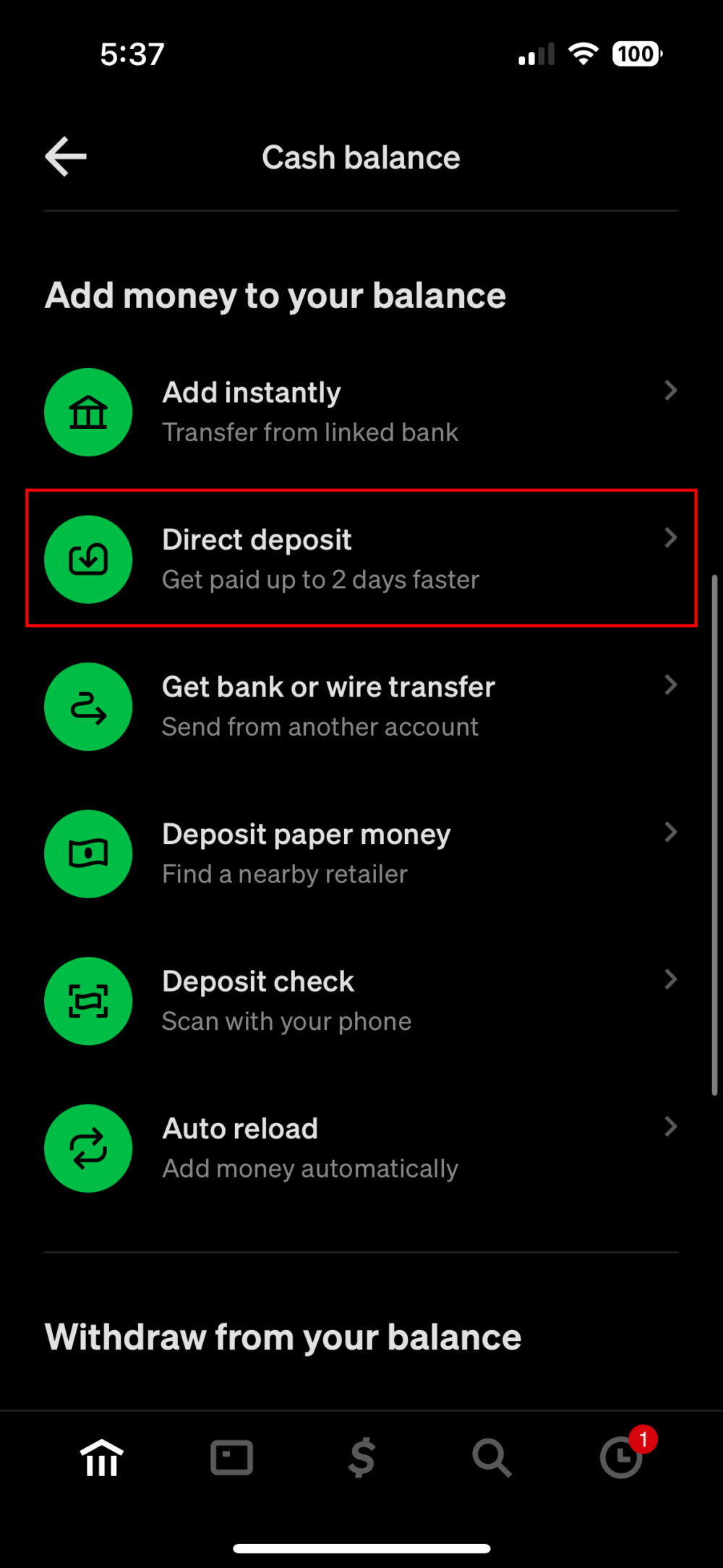The image size is (723, 1568).
Task: Click the Auto reload circular arrows icon
Action: coord(88,1149)
